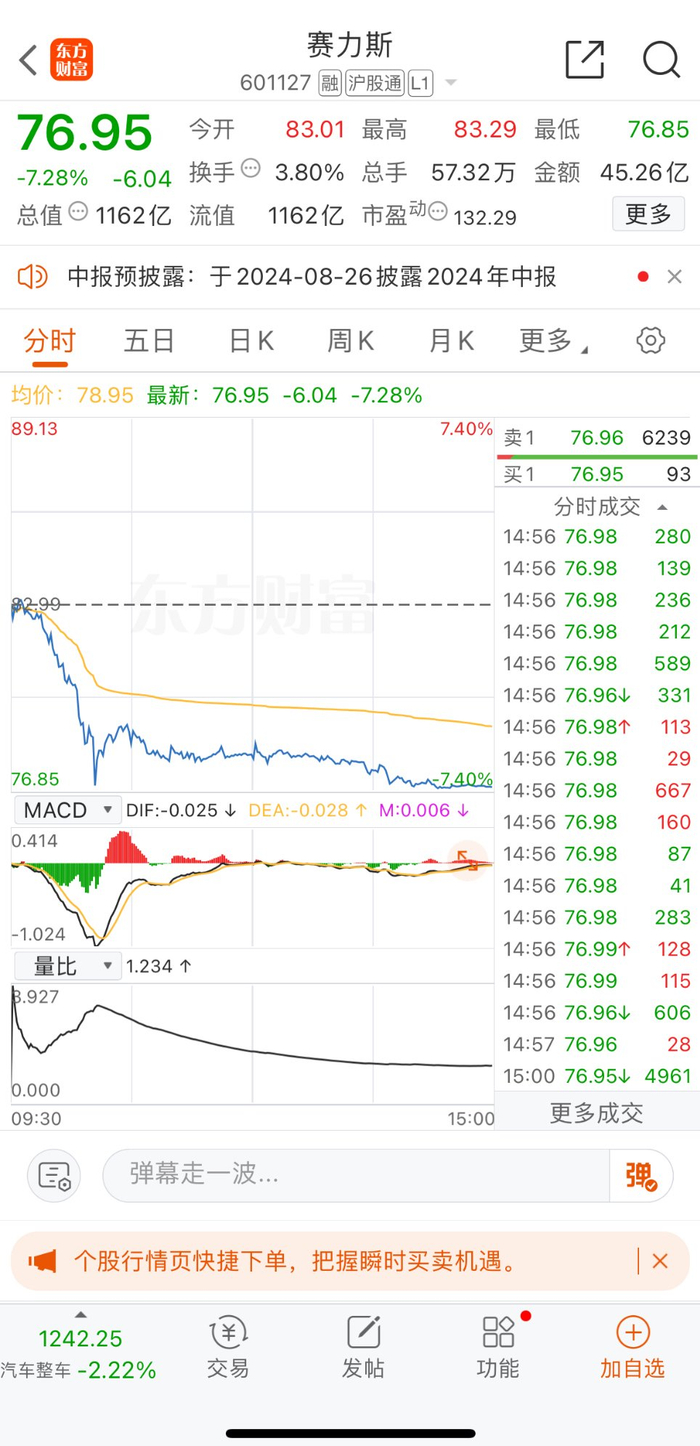Tap 更多 button for more quote data
The image size is (700, 1446).
tap(648, 214)
